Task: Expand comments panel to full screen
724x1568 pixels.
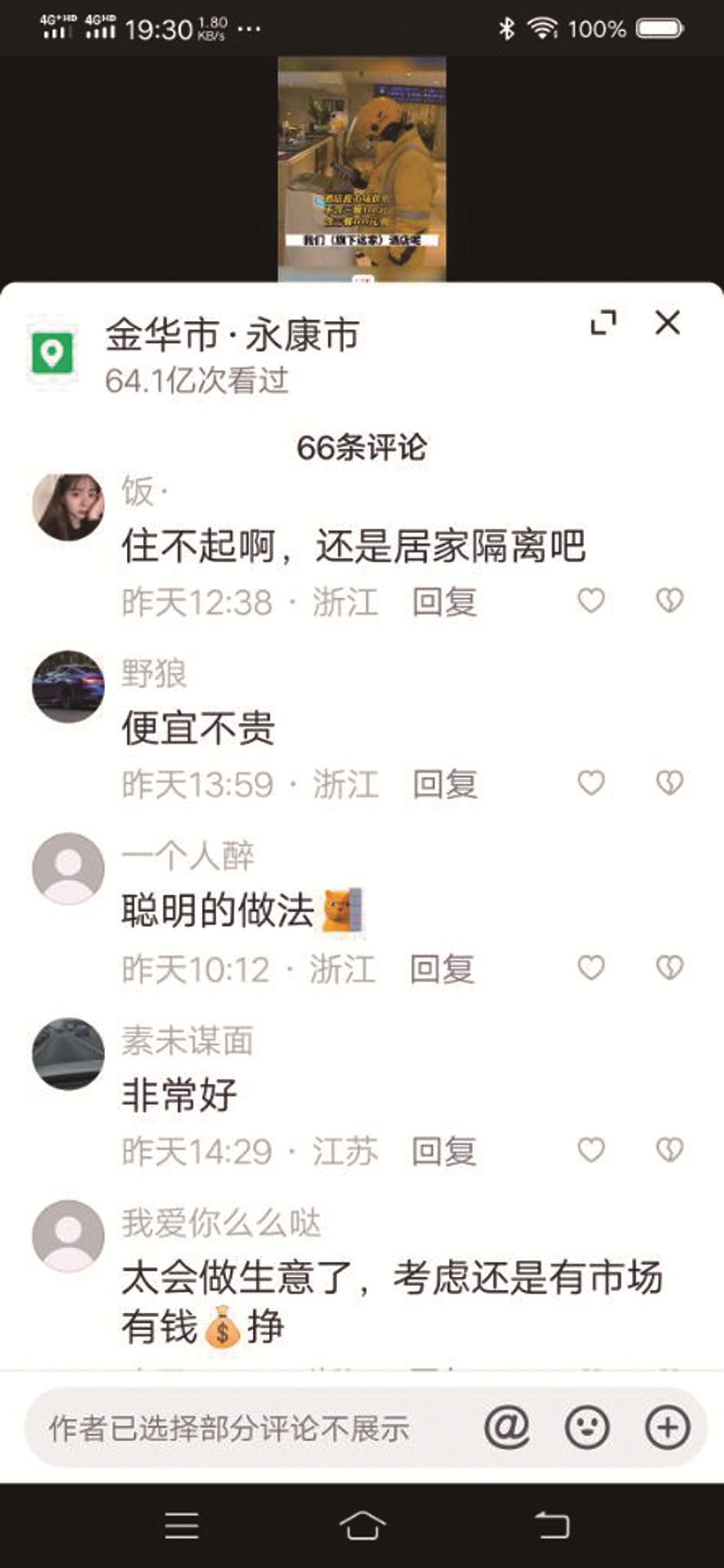Action: pyautogui.click(x=604, y=323)
